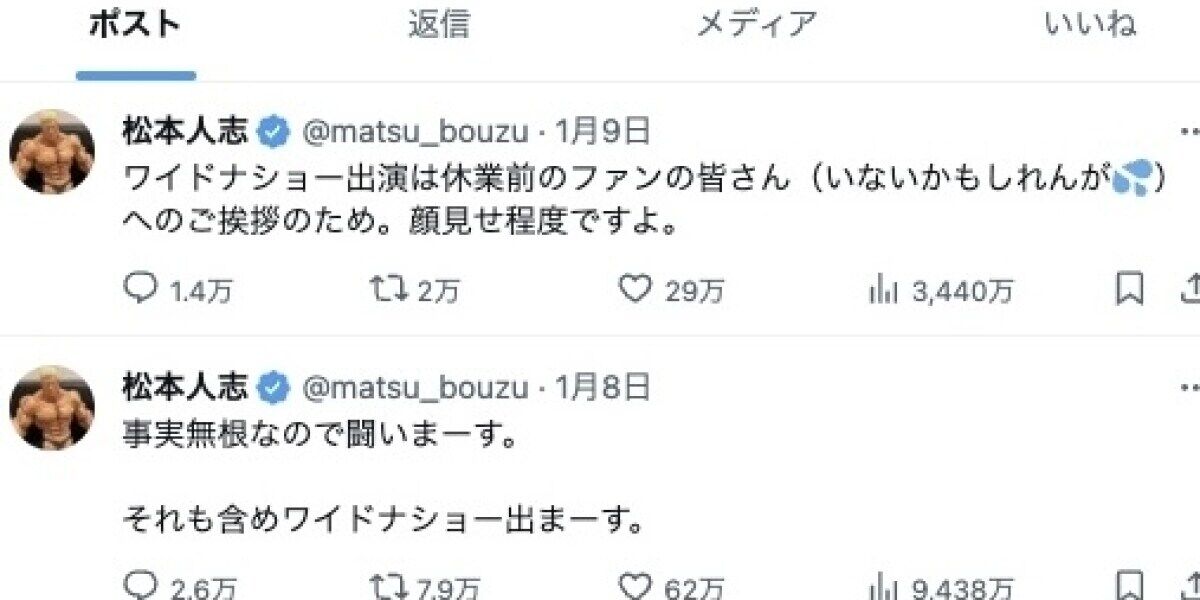1200x600 pixels.
Task: Switch to the メディア tab
Action: 757,26
